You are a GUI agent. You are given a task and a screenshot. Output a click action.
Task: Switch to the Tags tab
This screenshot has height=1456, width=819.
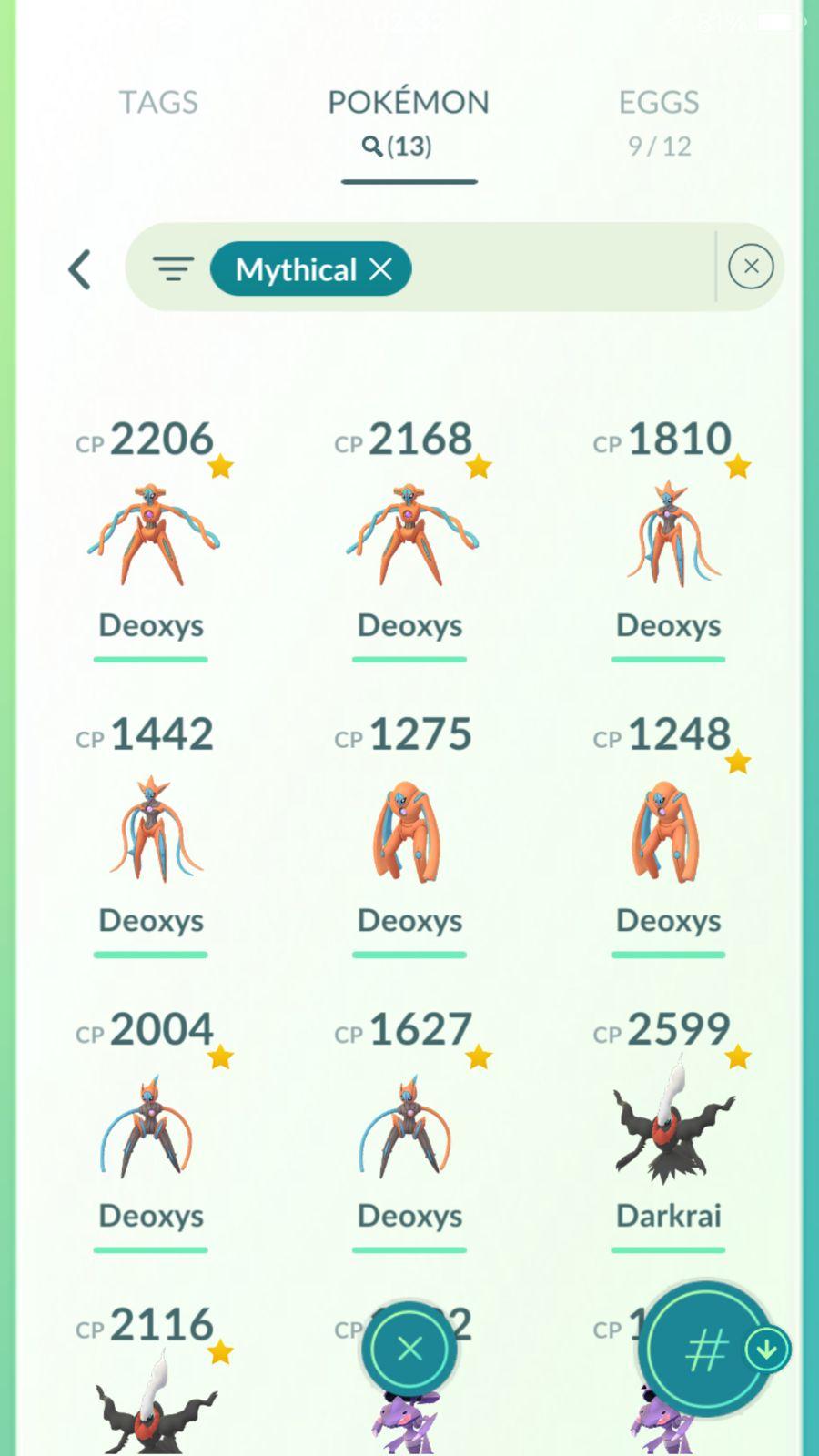click(158, 102)
